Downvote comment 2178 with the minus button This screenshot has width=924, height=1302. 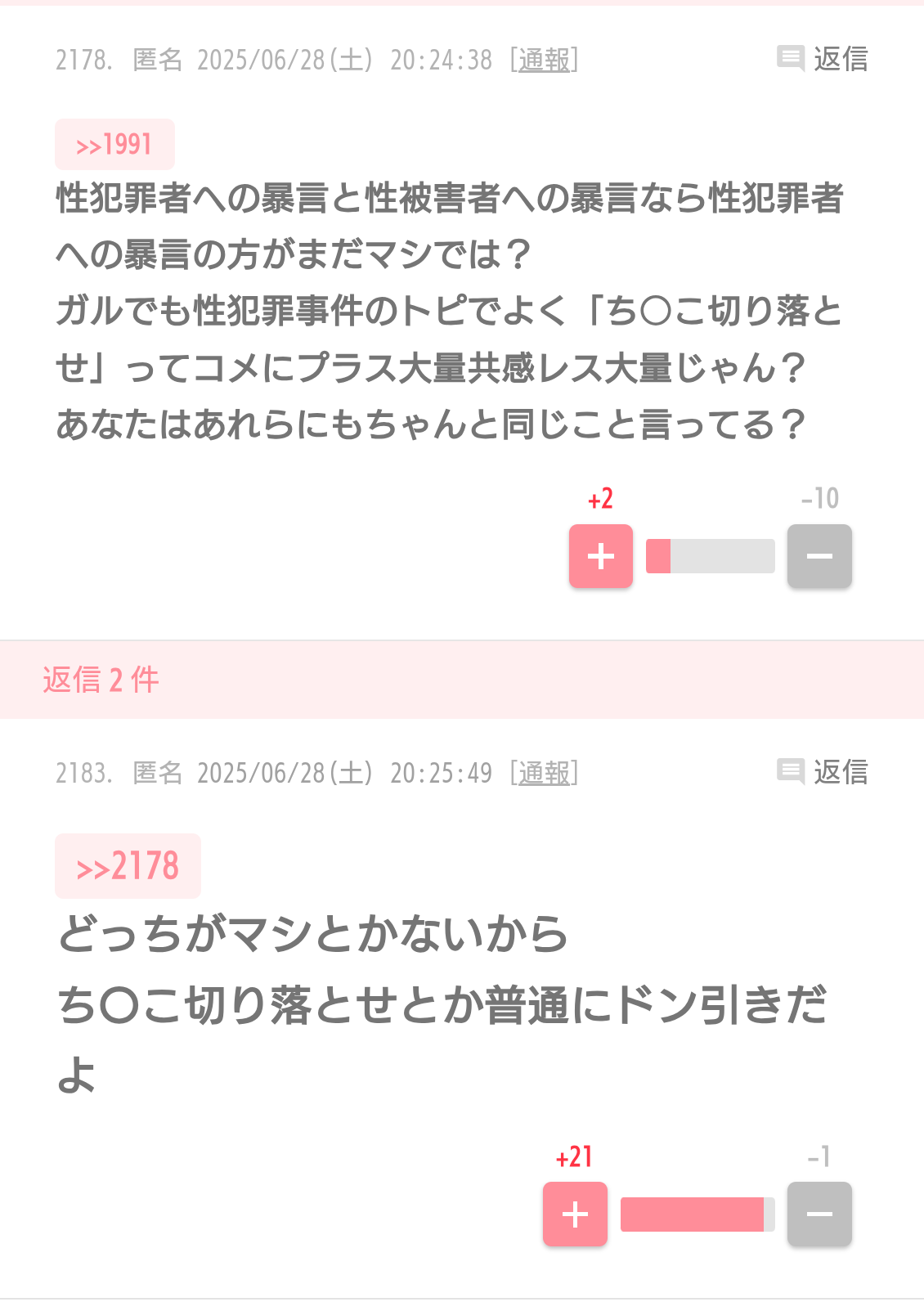tap(819, 556)
